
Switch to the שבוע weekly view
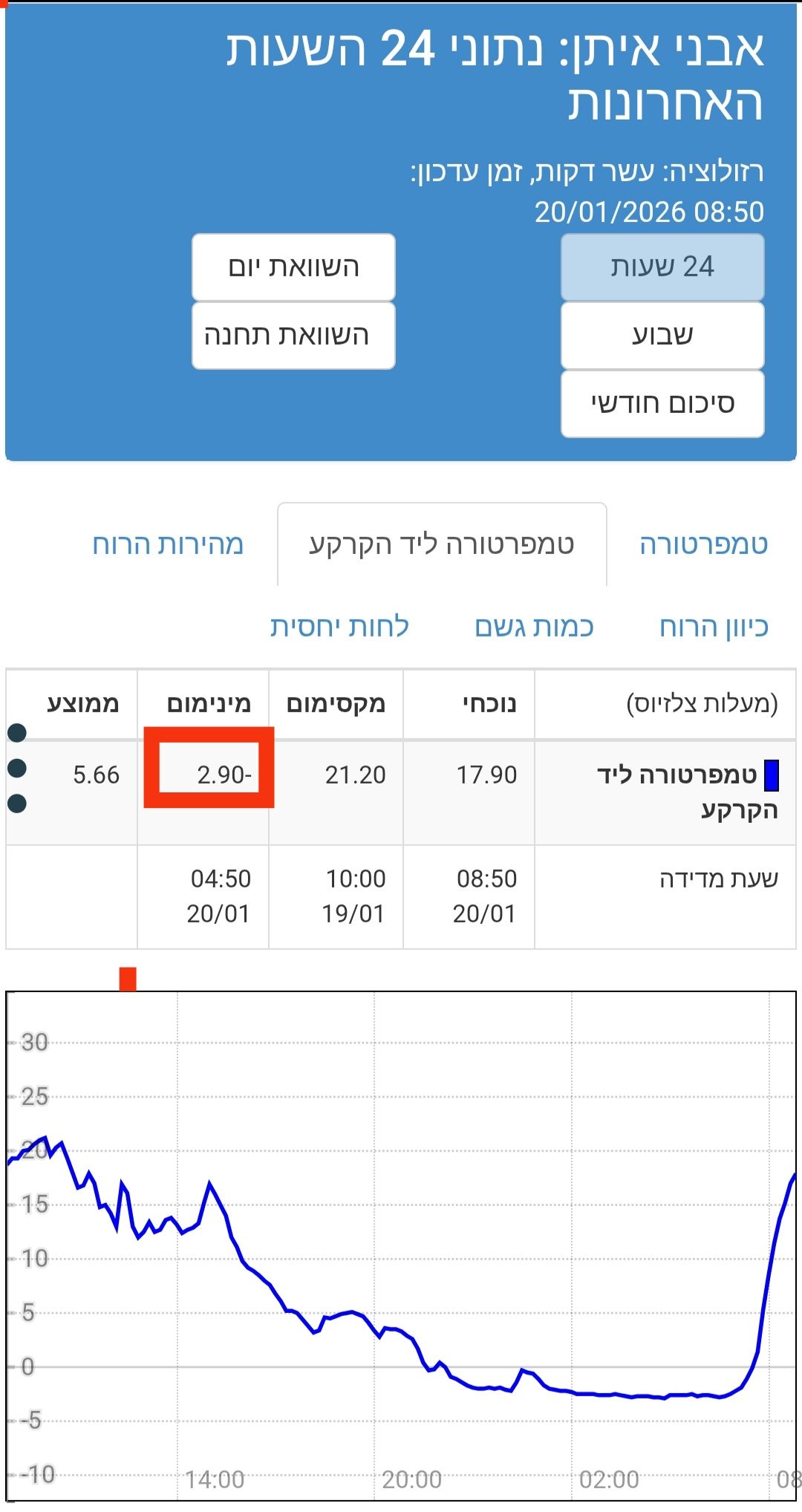click(662, 335)
